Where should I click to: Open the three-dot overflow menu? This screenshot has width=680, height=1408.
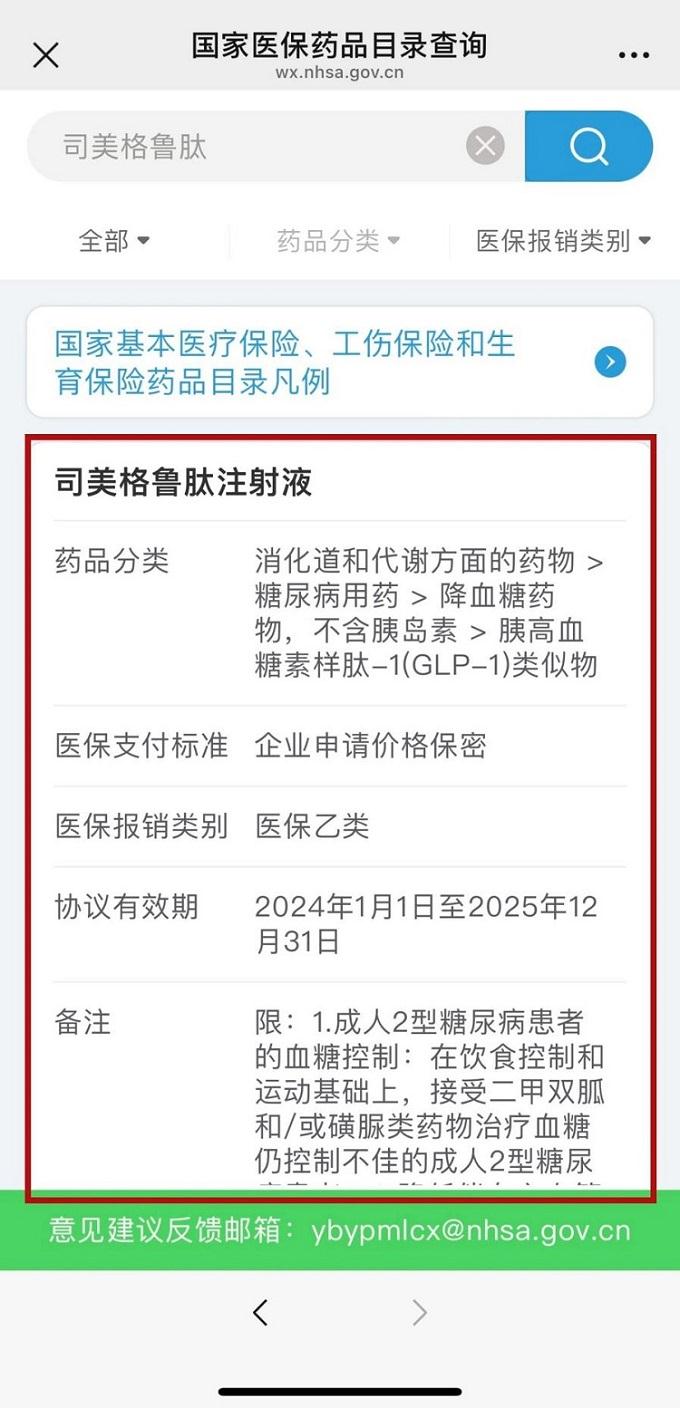(x=634, y=55)
